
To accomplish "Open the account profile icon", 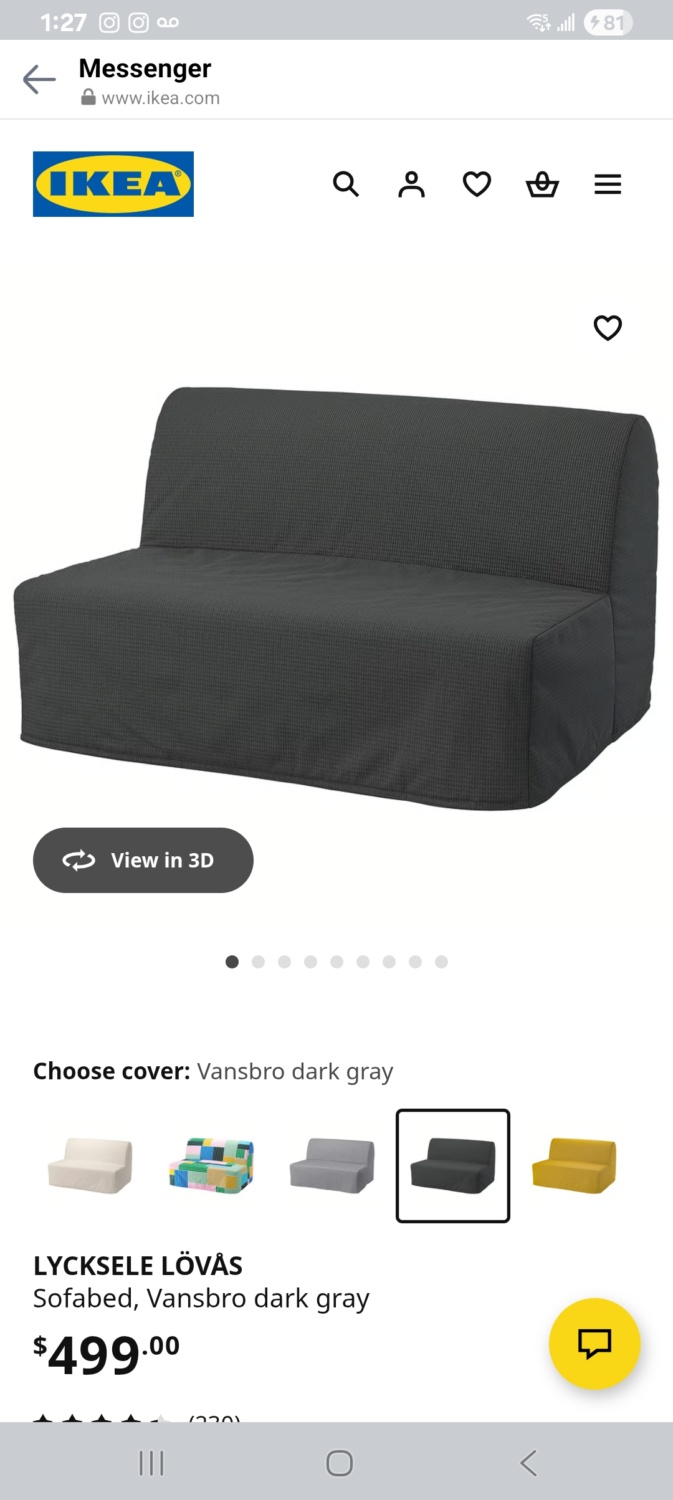I will pos(411,184).
